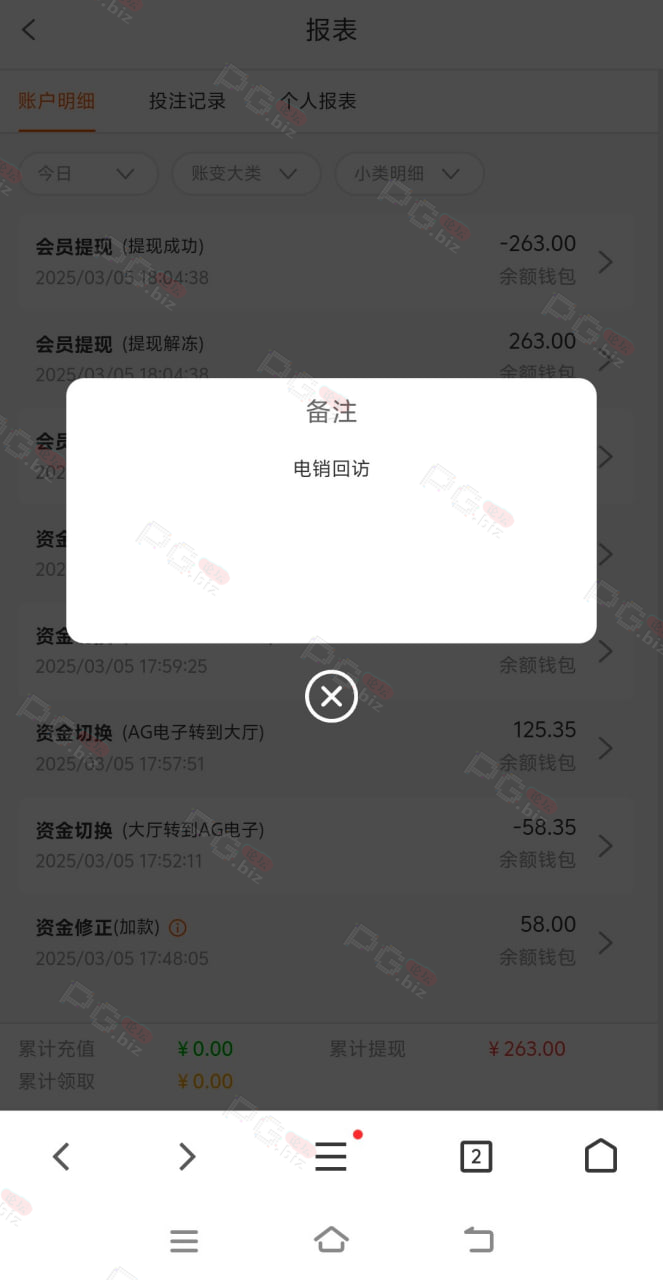The width and height of the screenshot is (663, 1280).
Task: Open the 会员提现 提现成功 record
Action: [x=325, y=261]
